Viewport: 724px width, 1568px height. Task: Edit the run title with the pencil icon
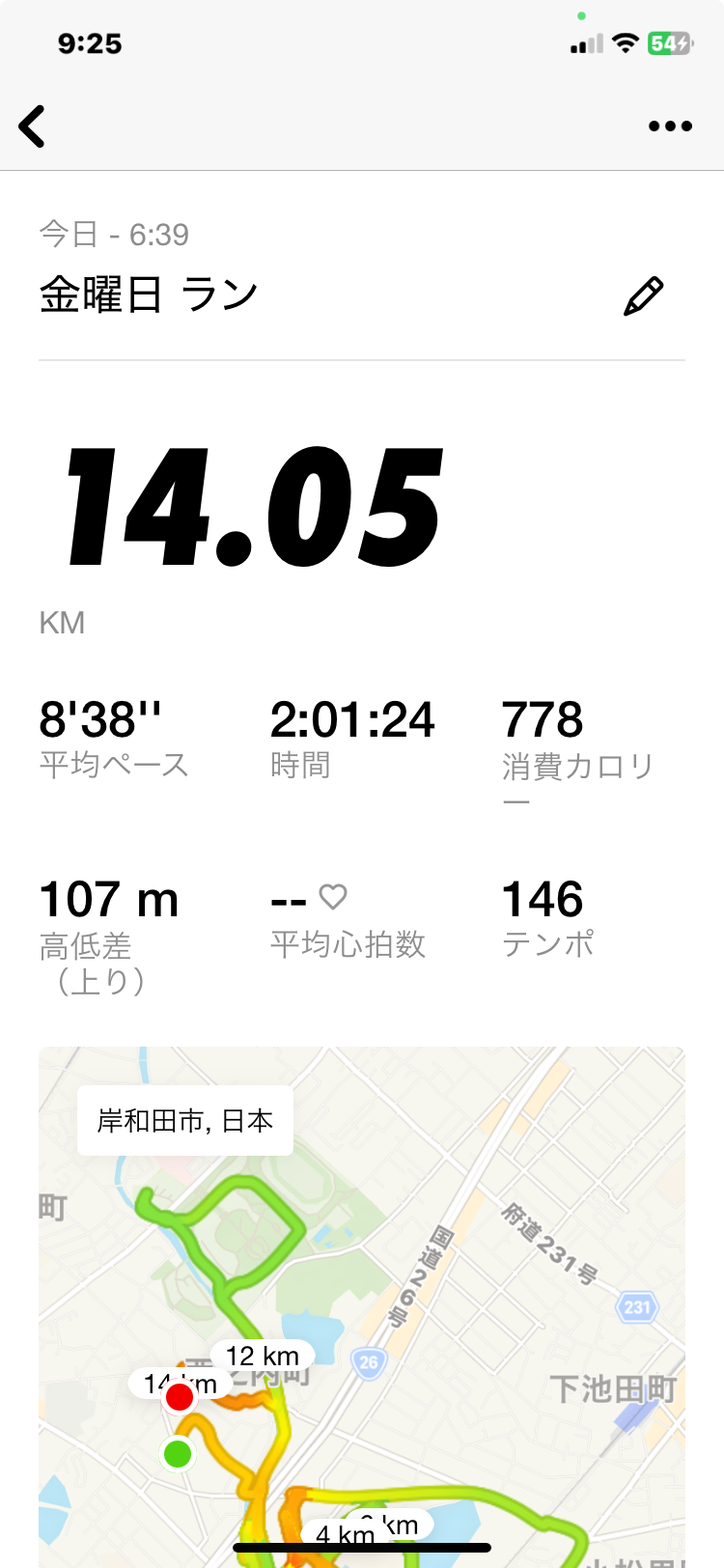643,296
